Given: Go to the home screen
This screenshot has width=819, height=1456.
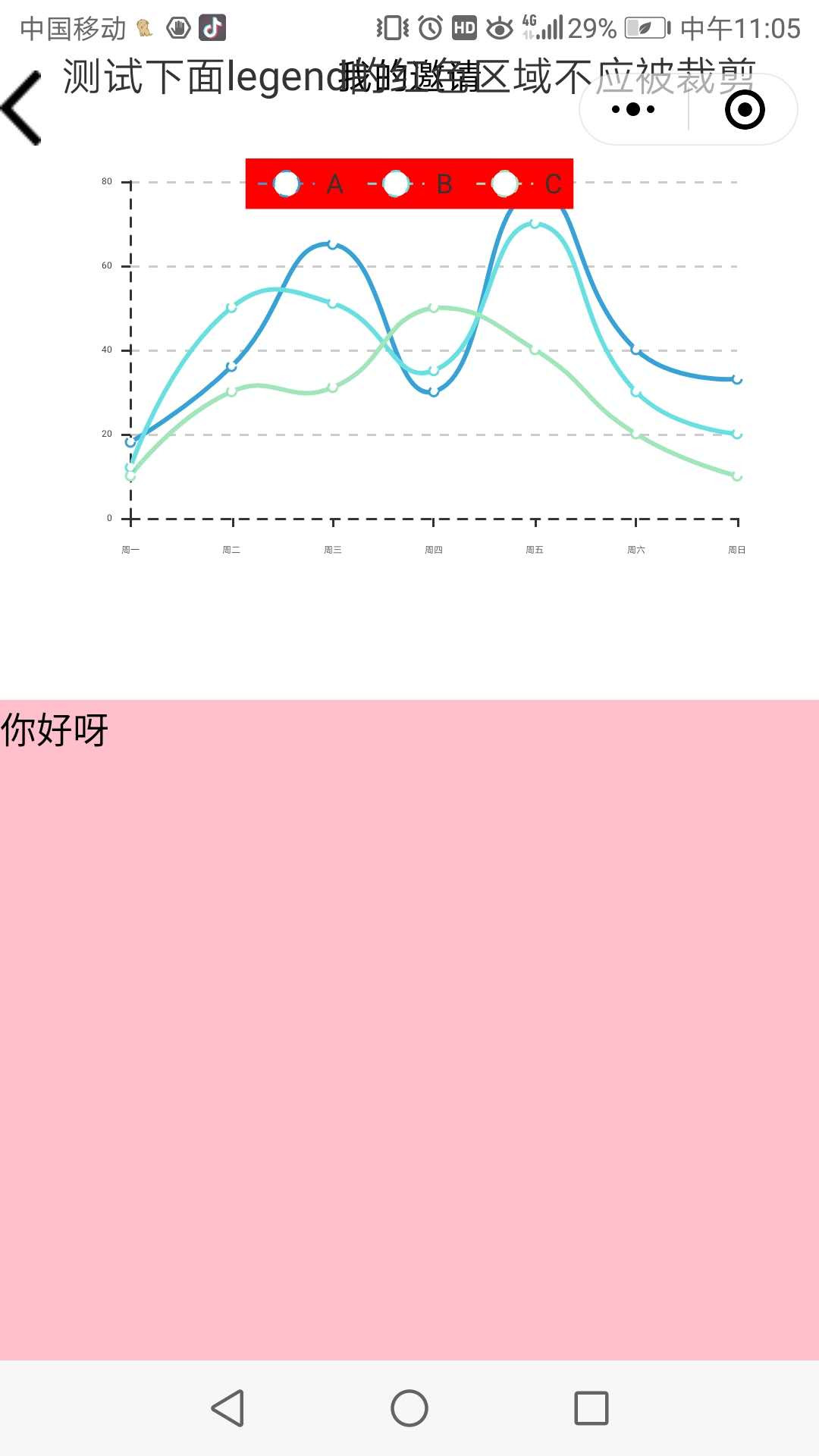Looking at the screenshot, I should (x=409, y=1408).
